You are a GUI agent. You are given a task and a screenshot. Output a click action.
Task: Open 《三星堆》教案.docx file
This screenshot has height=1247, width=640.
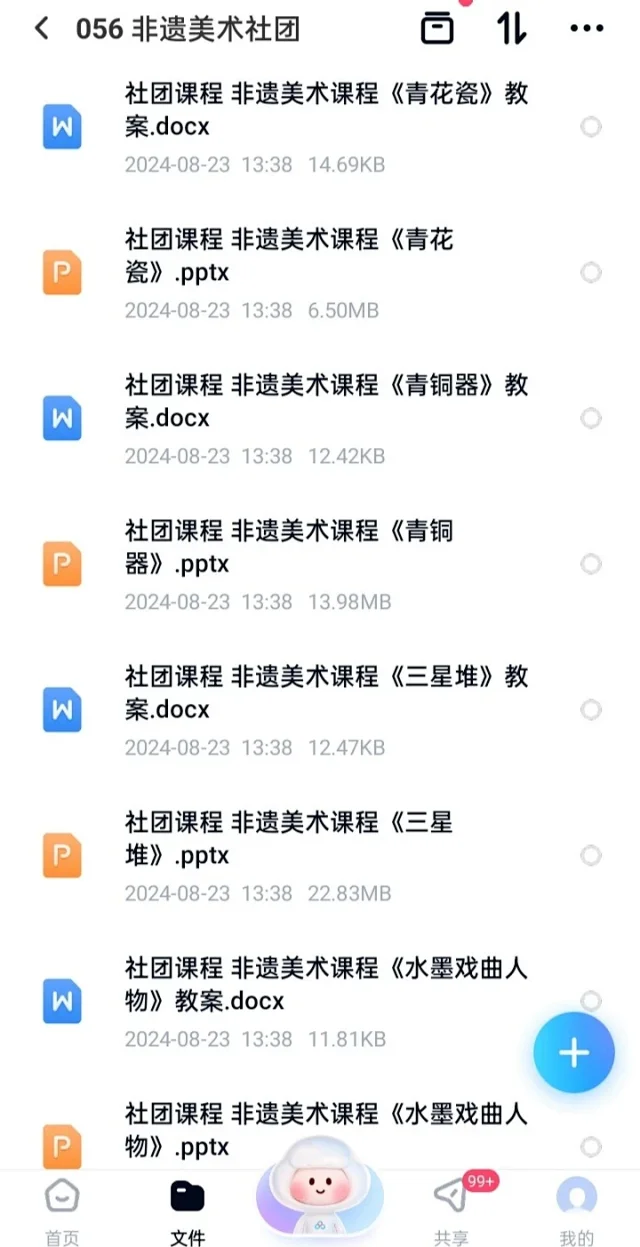[x=320, y=710]
